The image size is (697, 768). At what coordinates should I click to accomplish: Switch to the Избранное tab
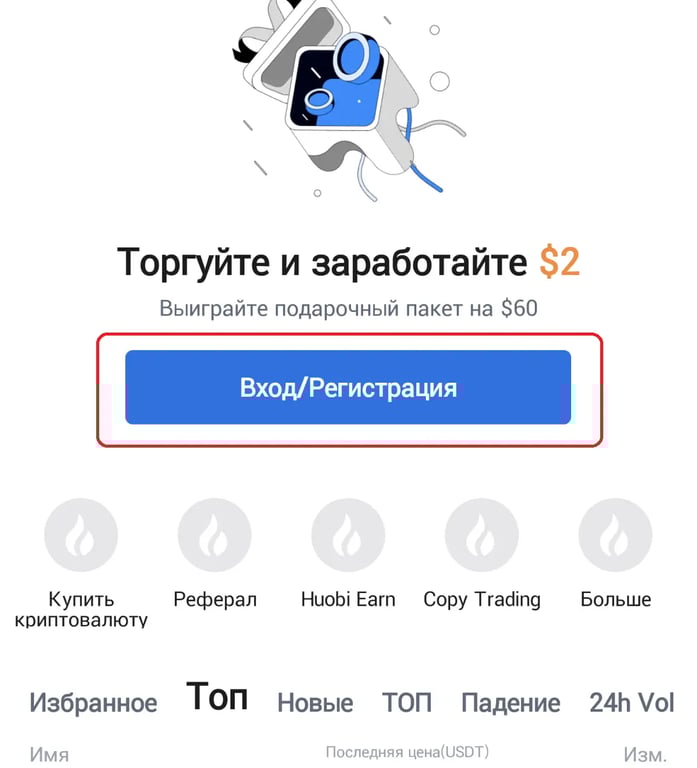(93, 703)
